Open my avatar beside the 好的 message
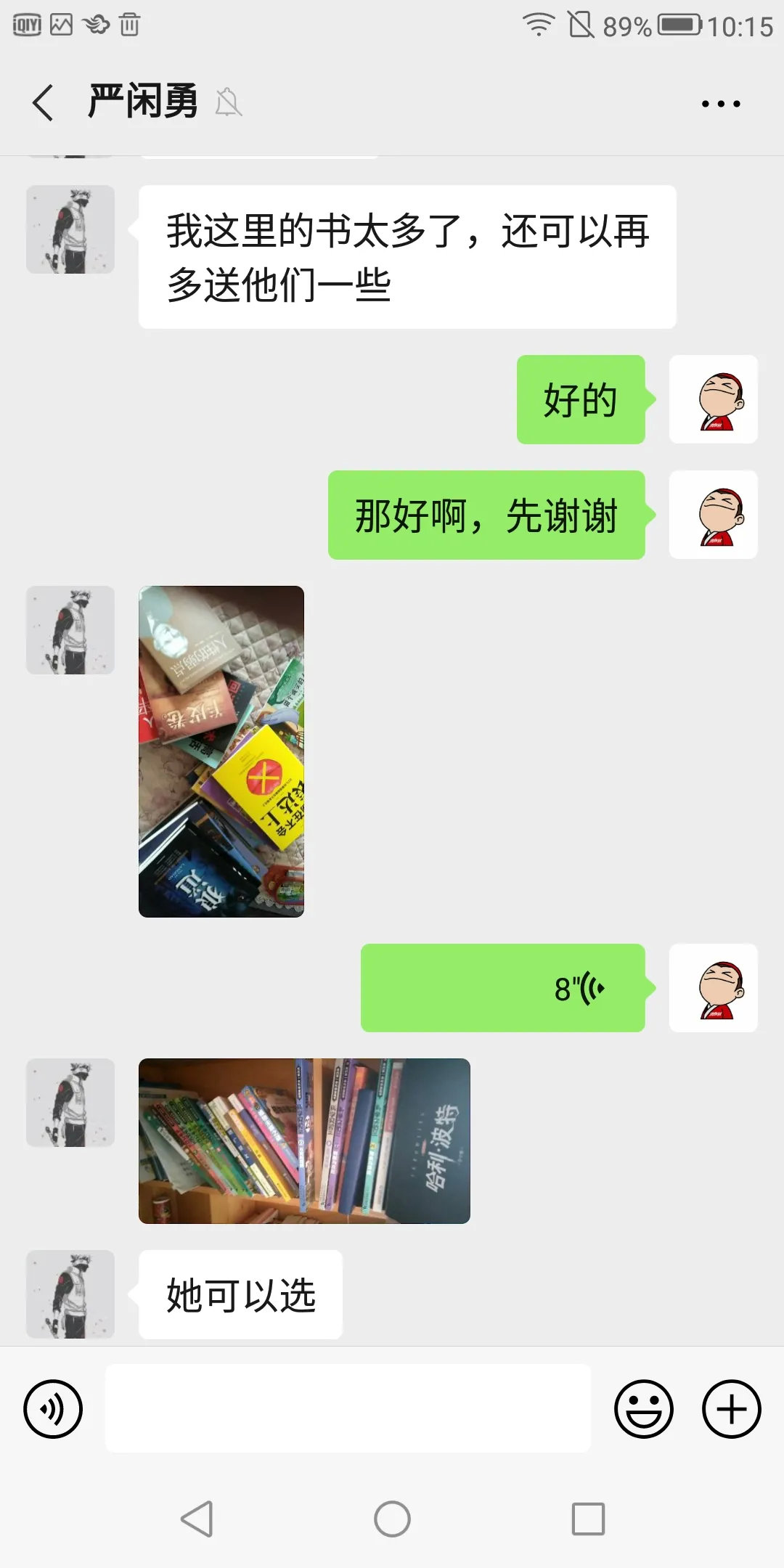The image size is (784, 1568). click(713, 399)
